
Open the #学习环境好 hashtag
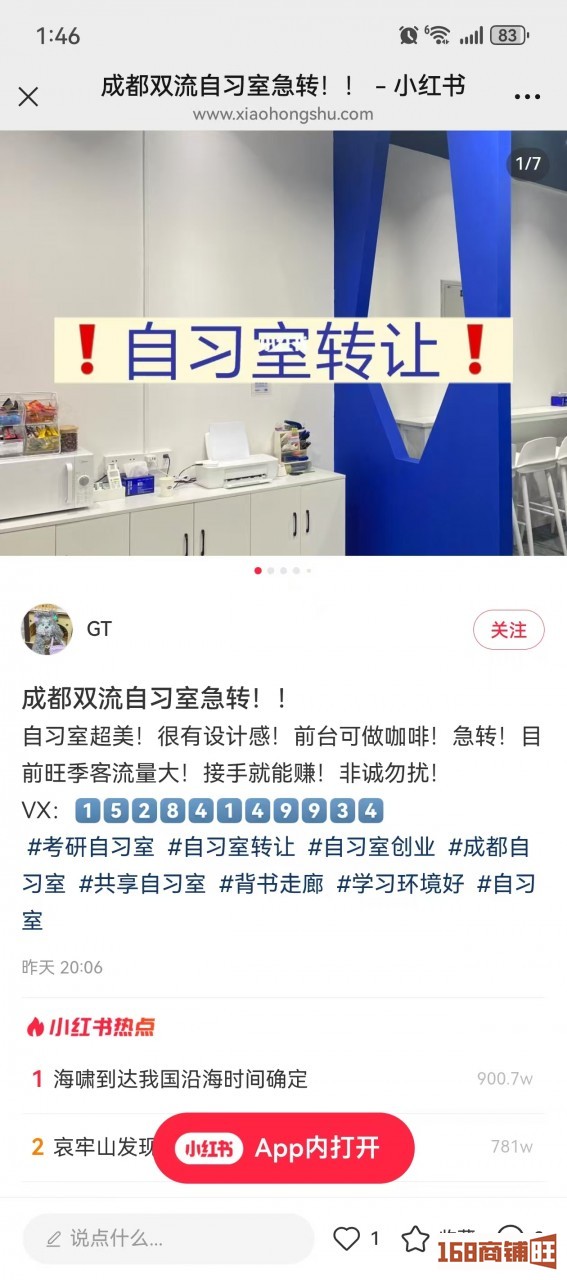pyautogui.click(x=400, y=884)
